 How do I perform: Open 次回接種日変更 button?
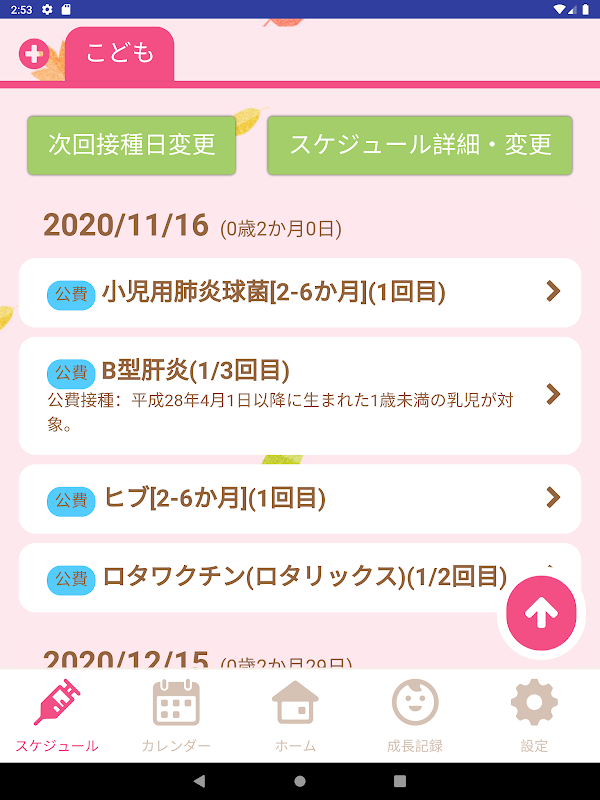(132, 145)
